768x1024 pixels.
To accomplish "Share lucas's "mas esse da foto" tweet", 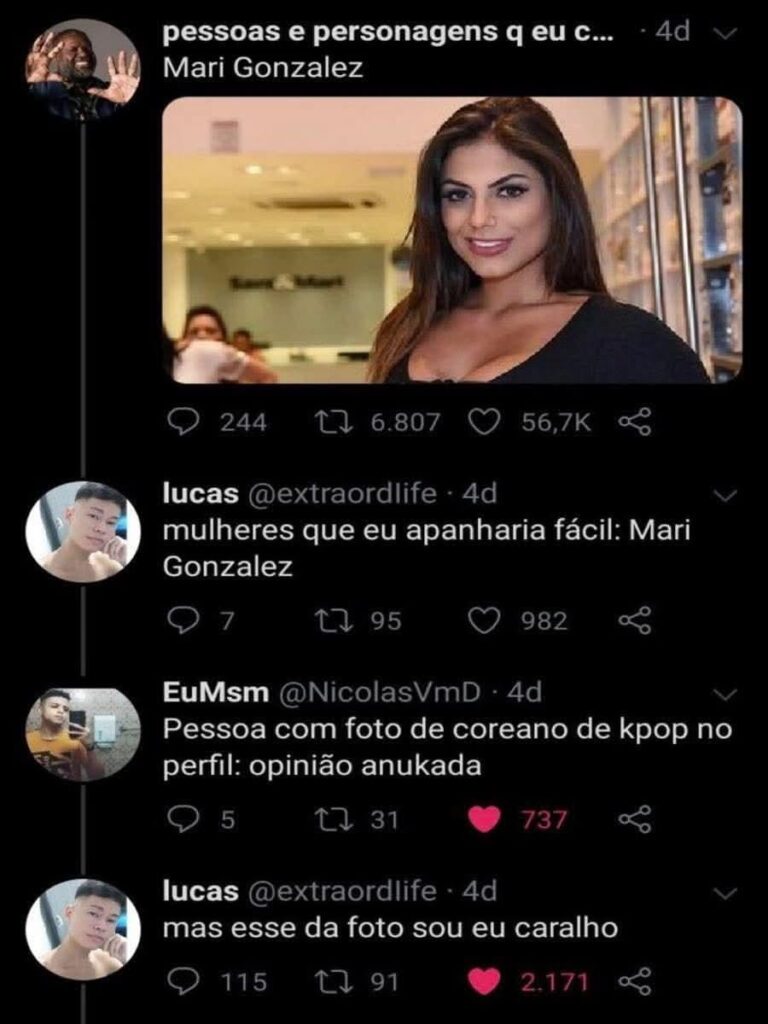I will point(635,982).
